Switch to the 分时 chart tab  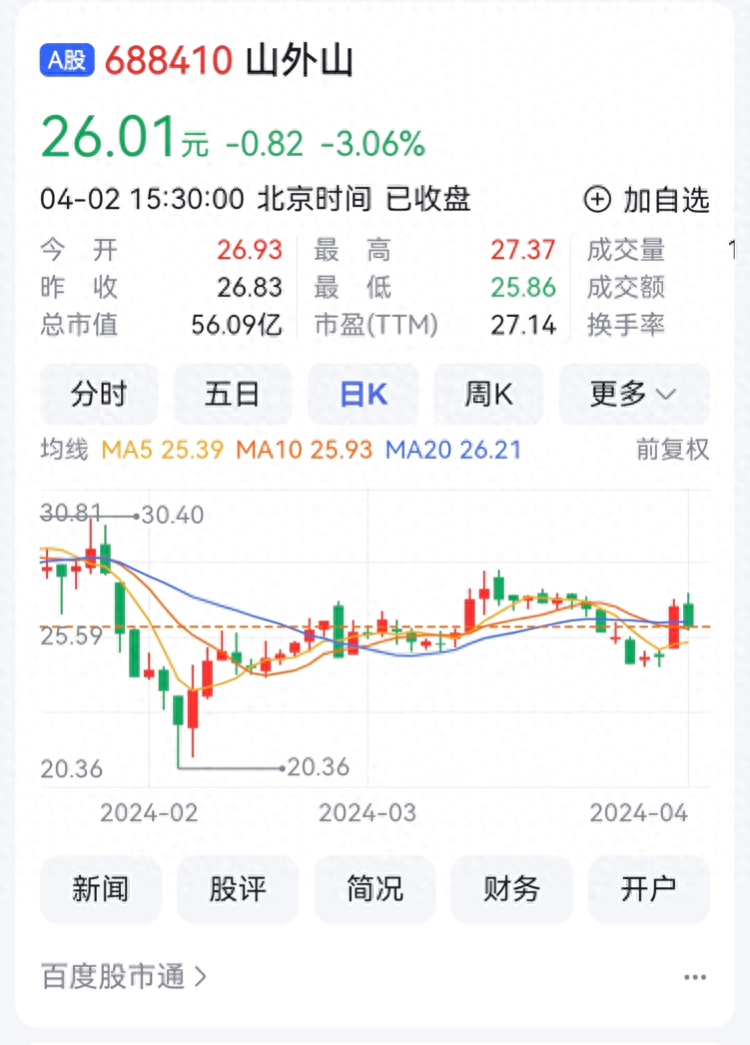pyautogui.click(x=99, y=394)
